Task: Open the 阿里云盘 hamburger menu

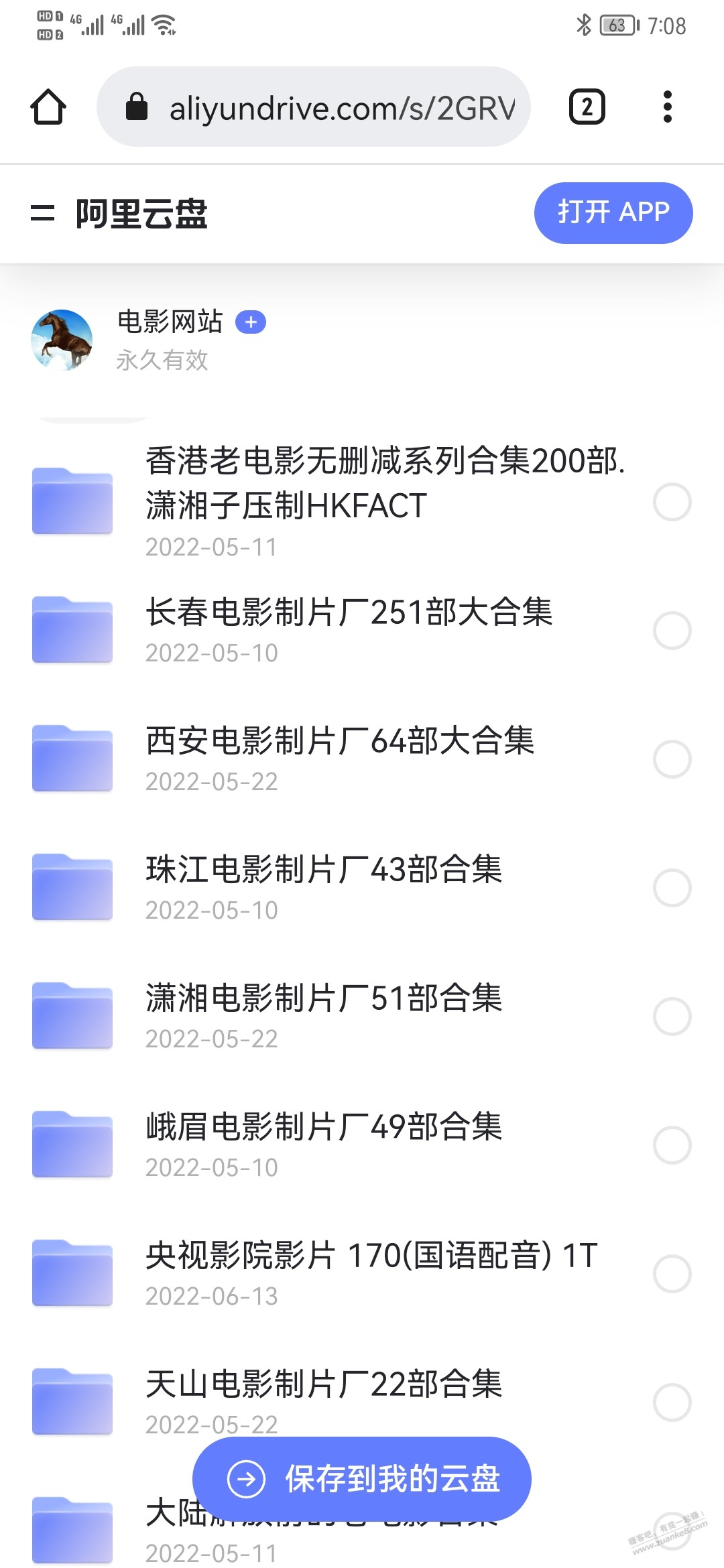Action: [x=42, y=214]
